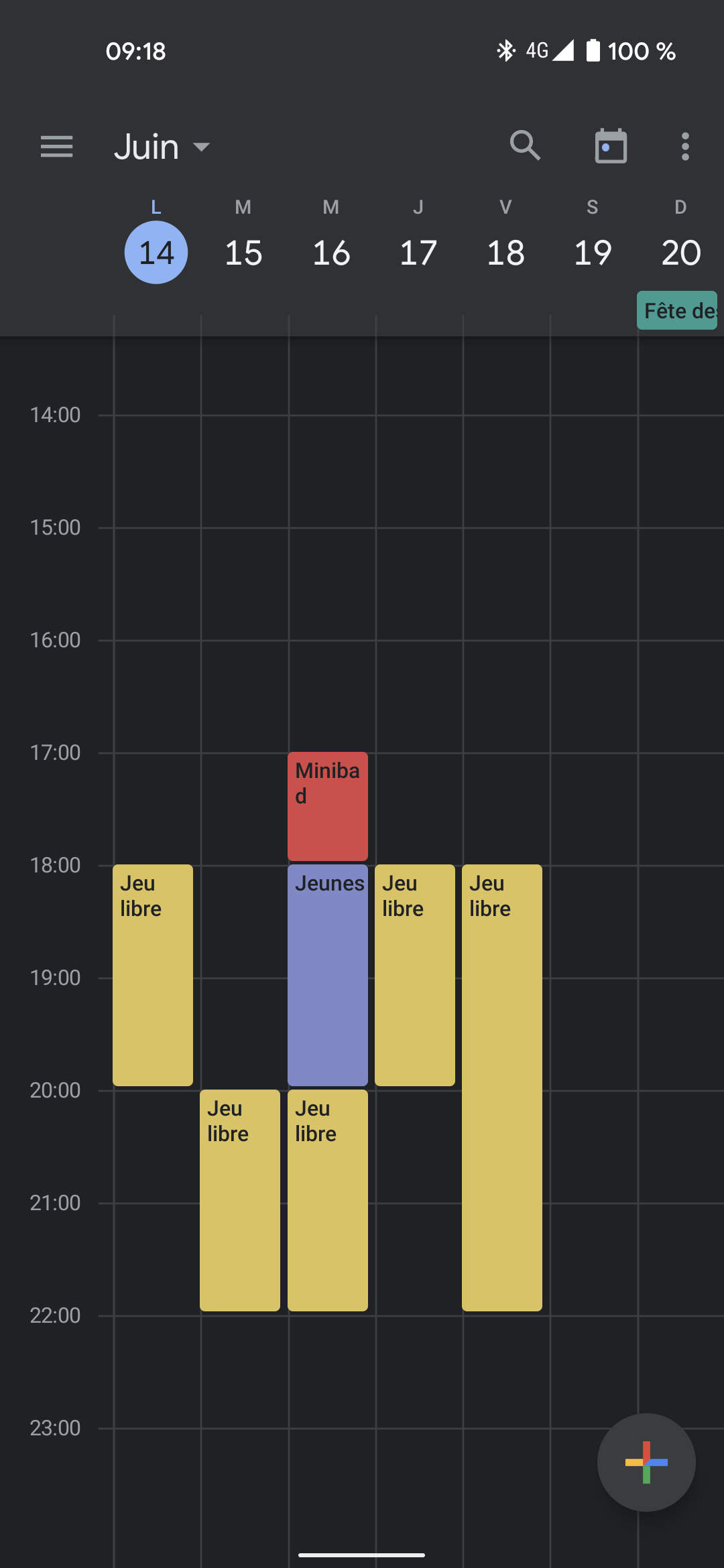This screenshot has width=724, height=1568.
Task: Open Friday's long Jeu libre event
Action: coord(502,1088)
